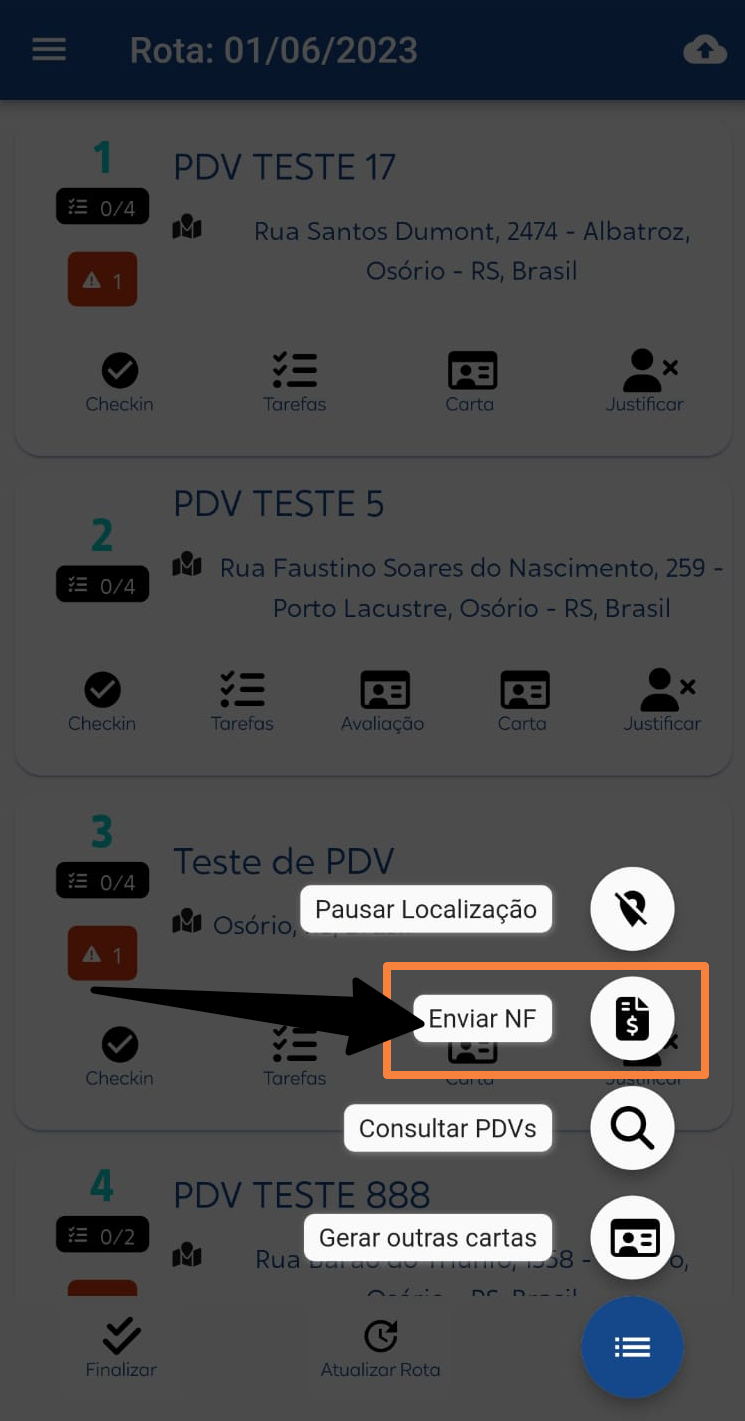The height and width of the screenshot is (1421, 745).
Task: Select Gerar outras cartas option
Action: click(x=632, y=1237)
